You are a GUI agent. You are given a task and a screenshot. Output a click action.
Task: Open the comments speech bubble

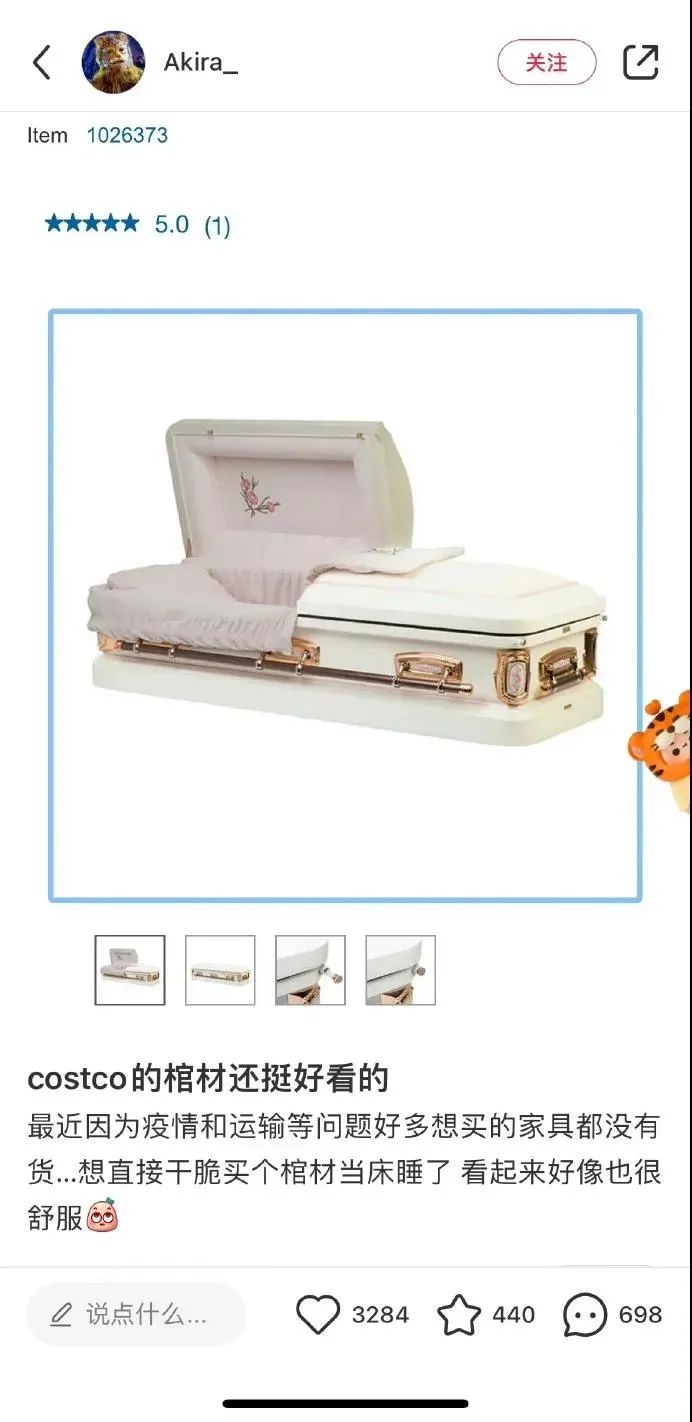coord(585,1314)
